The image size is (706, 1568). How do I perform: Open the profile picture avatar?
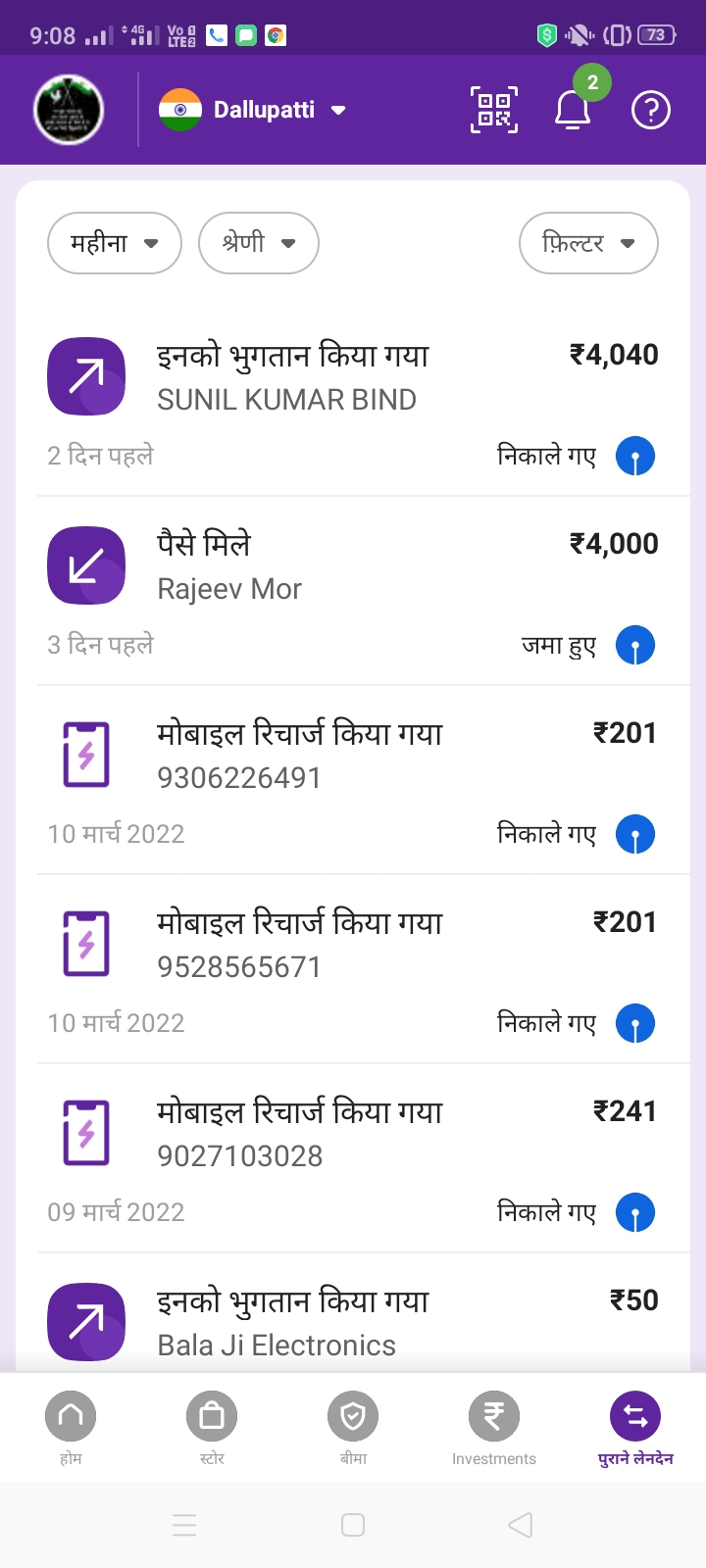(x=69, y=110)
